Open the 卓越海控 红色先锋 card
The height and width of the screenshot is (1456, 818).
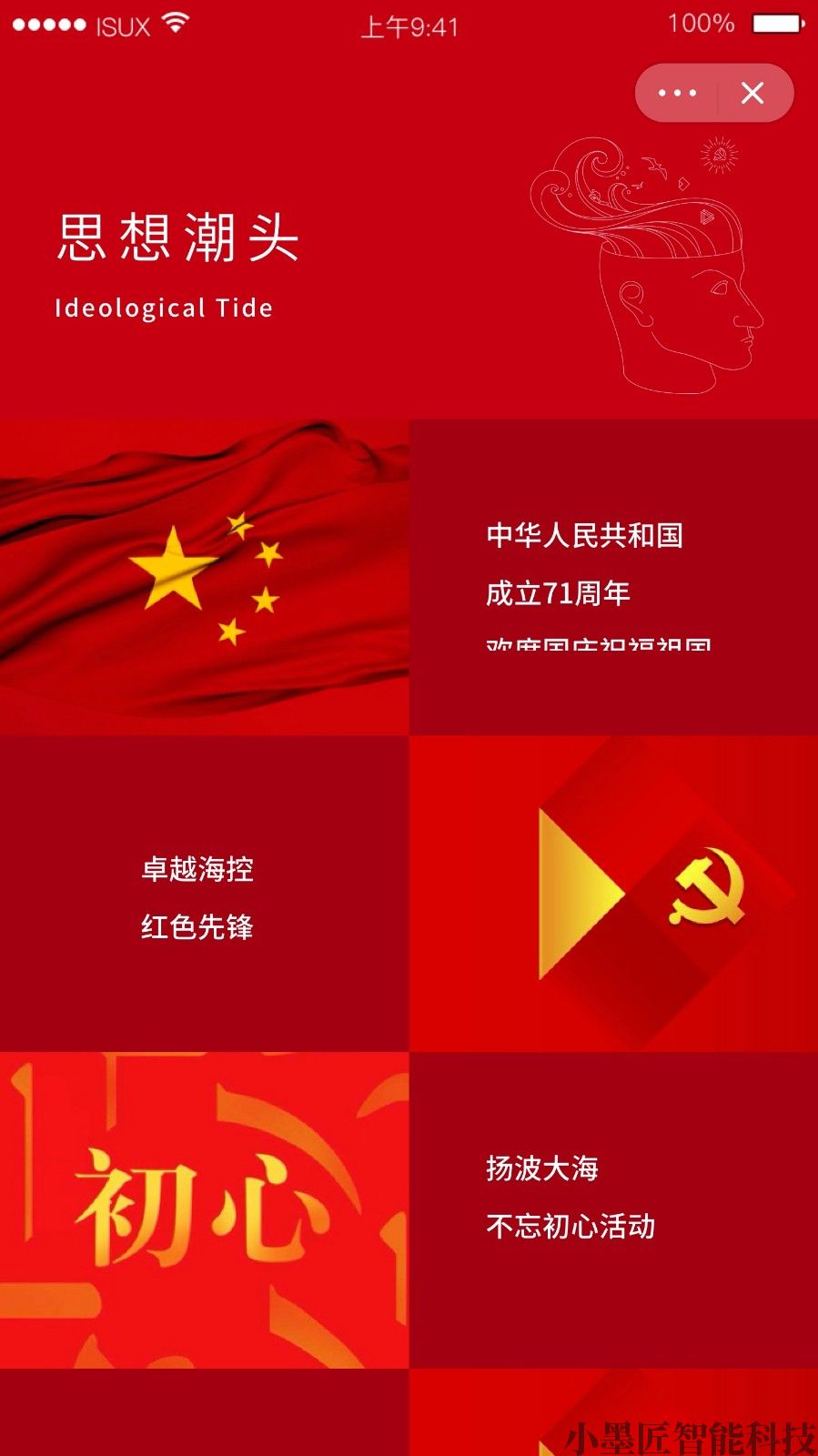(204, 894)
